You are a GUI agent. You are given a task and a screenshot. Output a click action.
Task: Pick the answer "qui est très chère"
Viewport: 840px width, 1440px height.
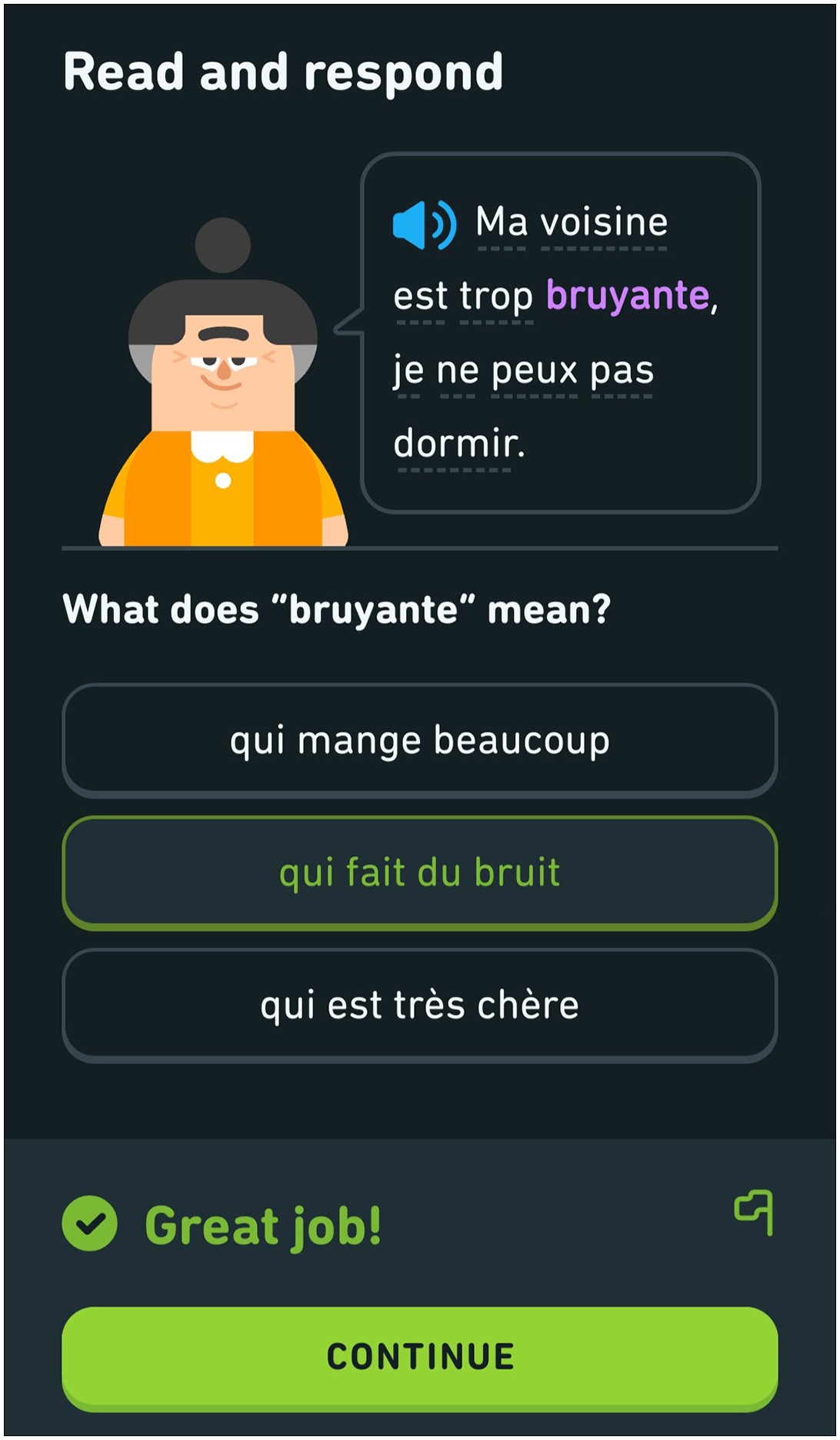click(x=420, y=1005)
